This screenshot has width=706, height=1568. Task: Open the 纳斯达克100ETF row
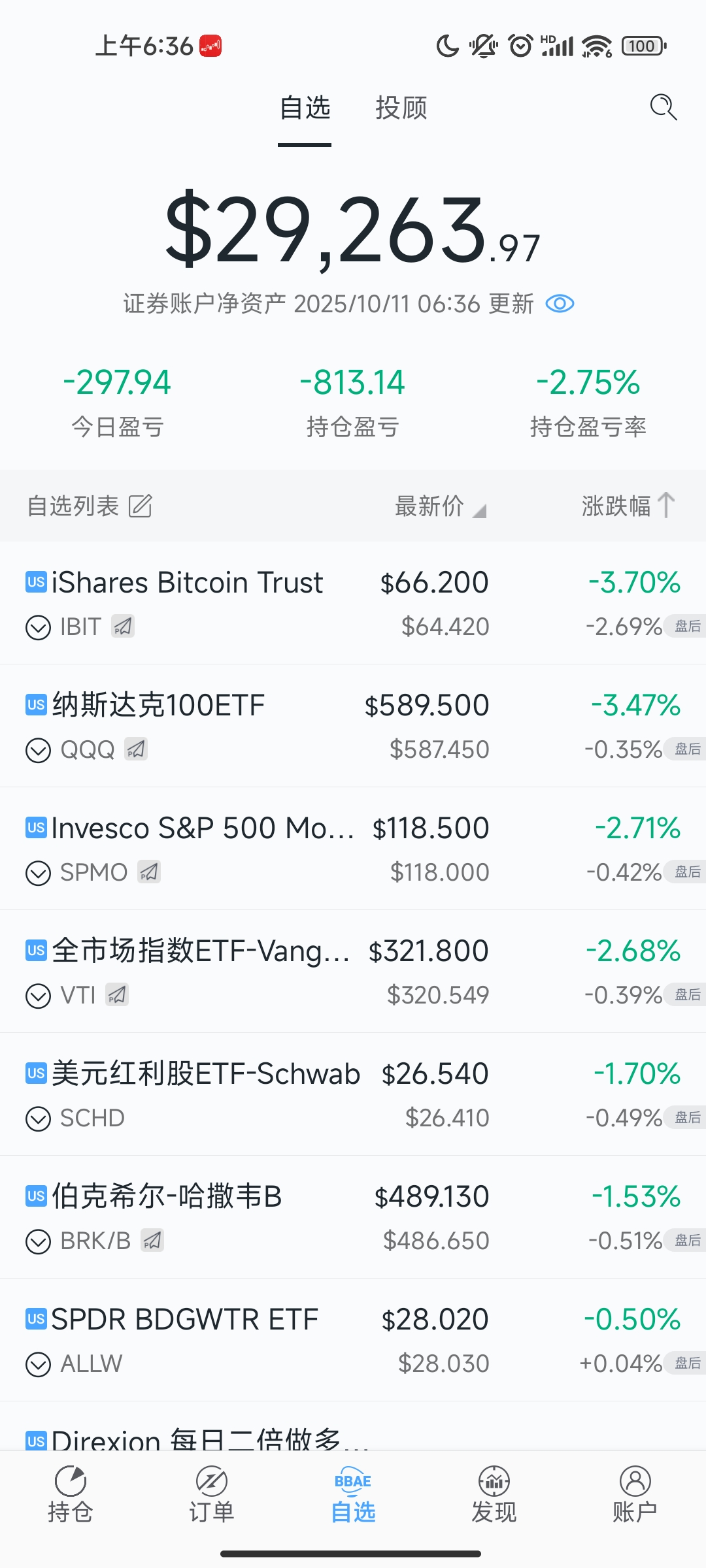point(158,706)
